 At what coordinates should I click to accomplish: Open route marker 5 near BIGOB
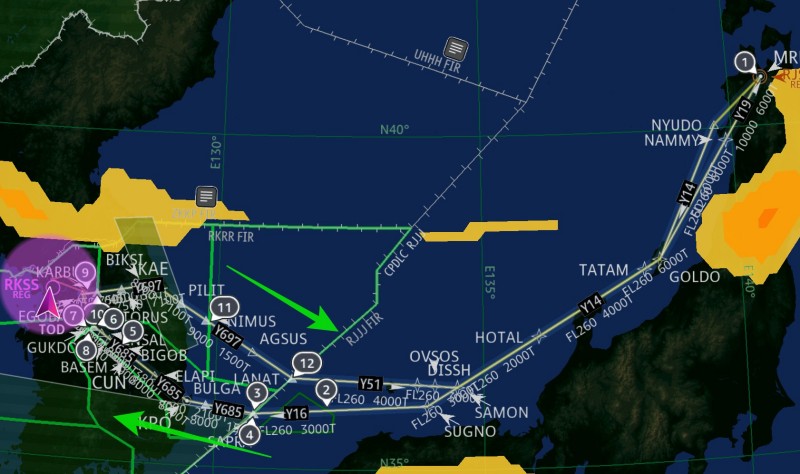133,330
